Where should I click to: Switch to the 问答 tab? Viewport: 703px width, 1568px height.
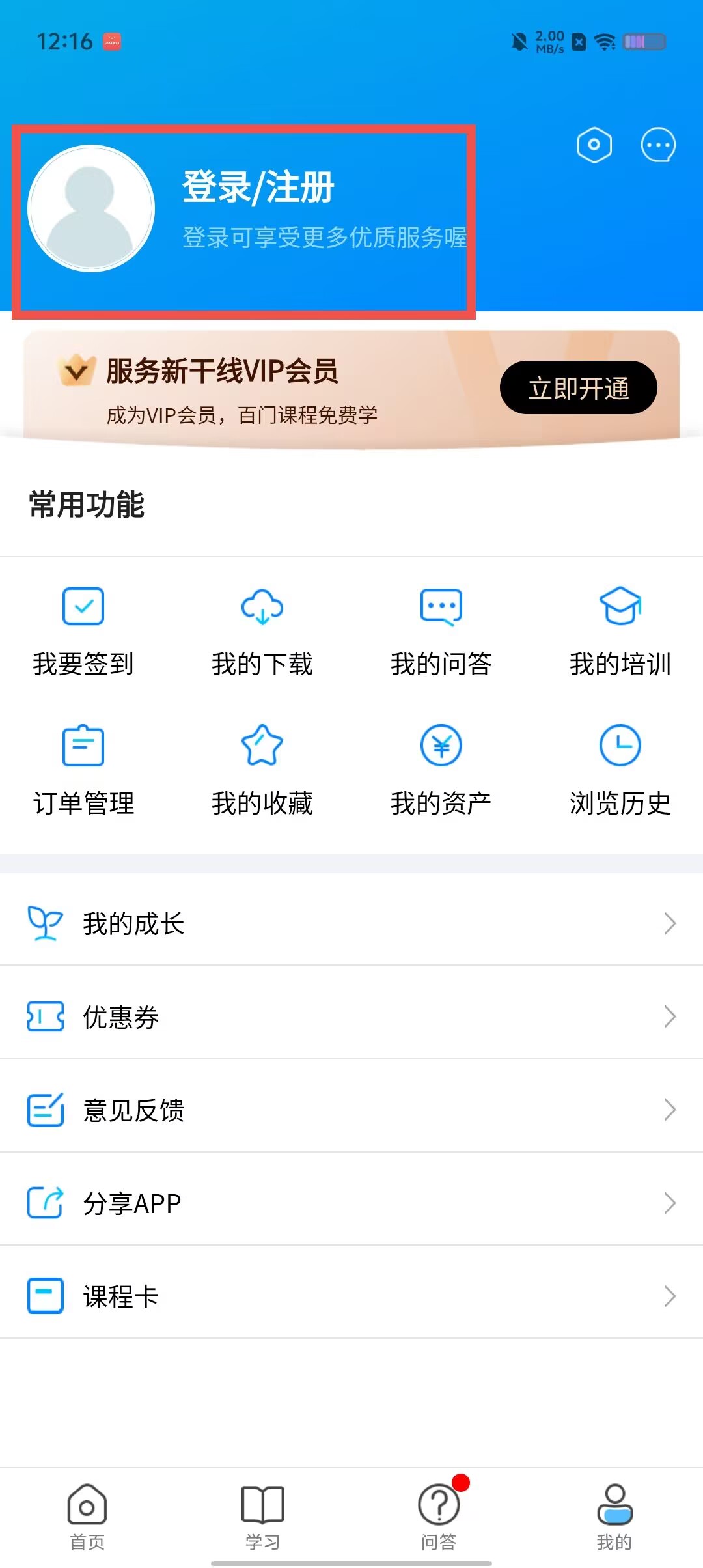pyautogui.click(x=439, y=1517)
